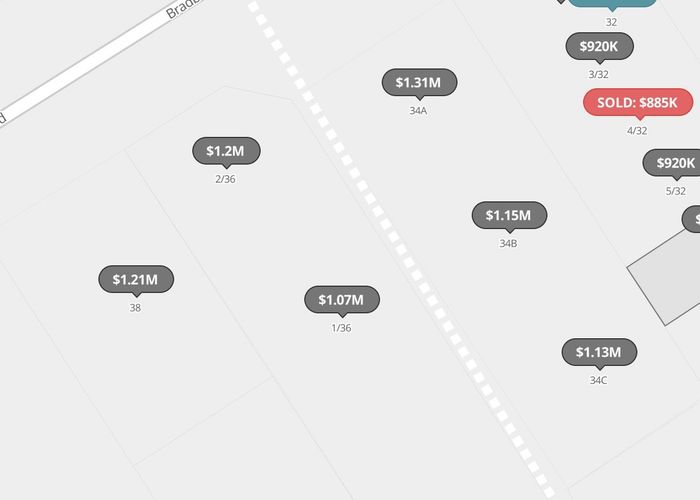Open the SOLD: $885K marker at 4/32
This screenshot has height=500, width=700.
[637, 102]
